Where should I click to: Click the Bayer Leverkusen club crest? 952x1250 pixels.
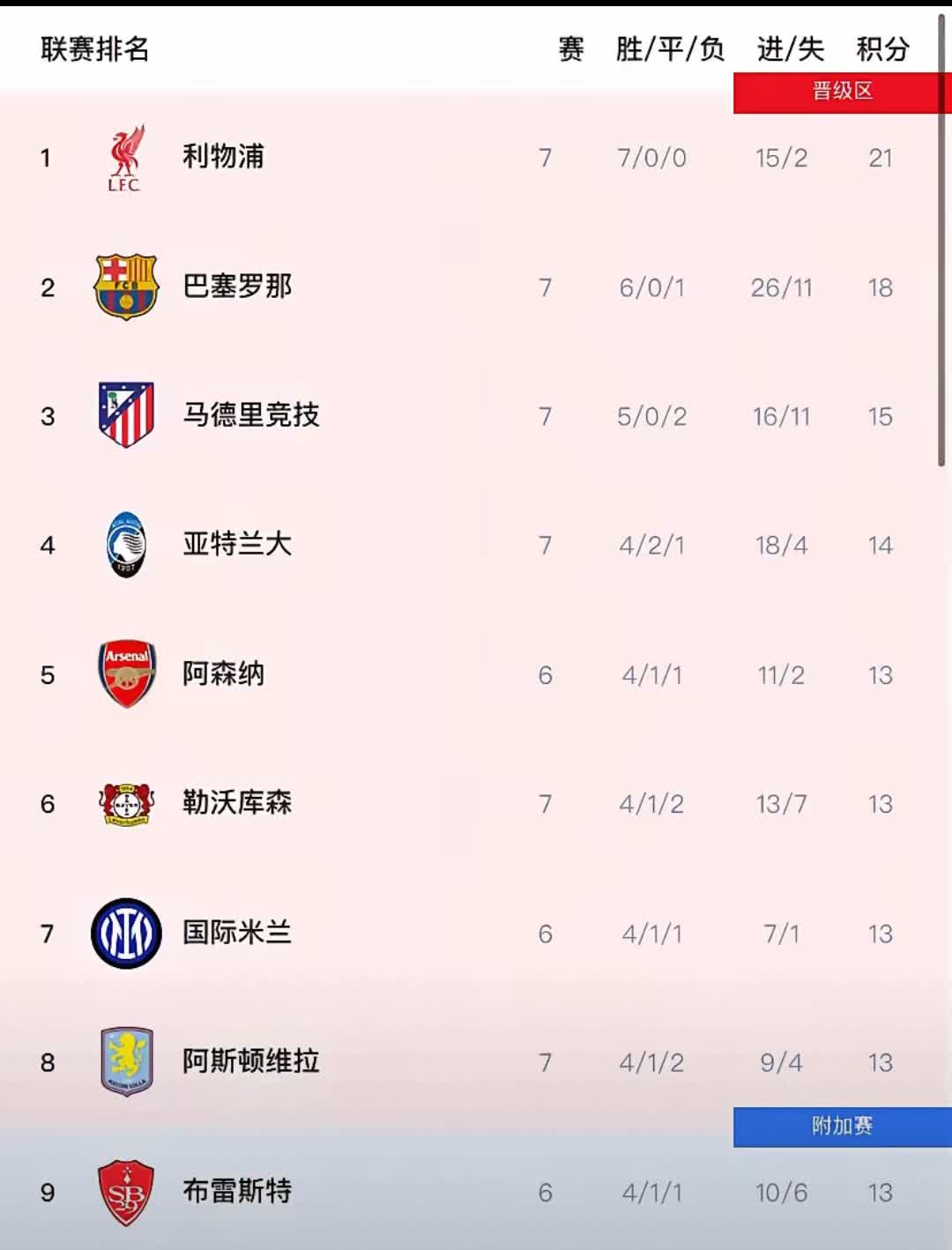pos(126,803)
